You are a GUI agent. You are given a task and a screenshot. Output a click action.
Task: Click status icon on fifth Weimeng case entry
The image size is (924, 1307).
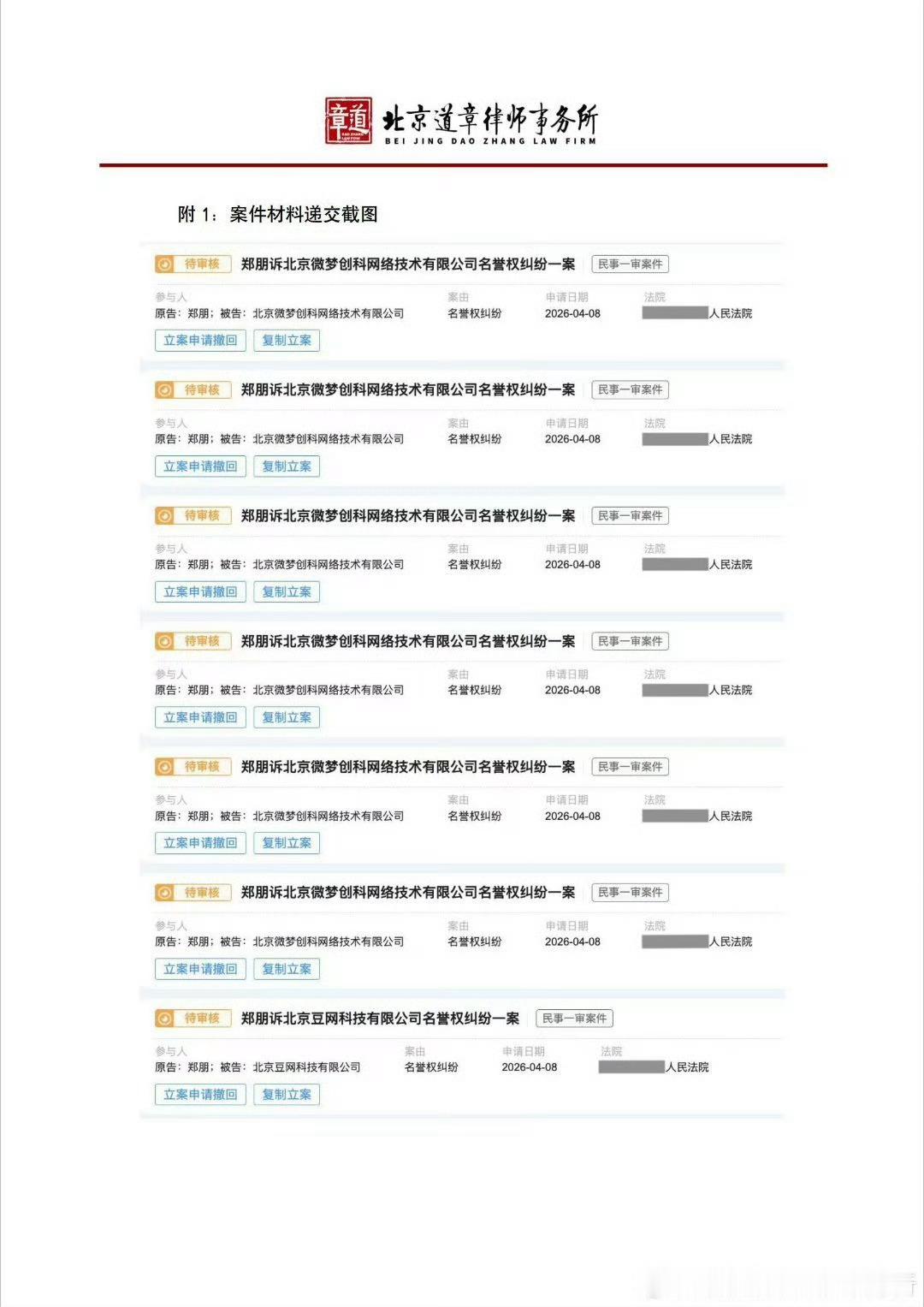coord(163,767)
